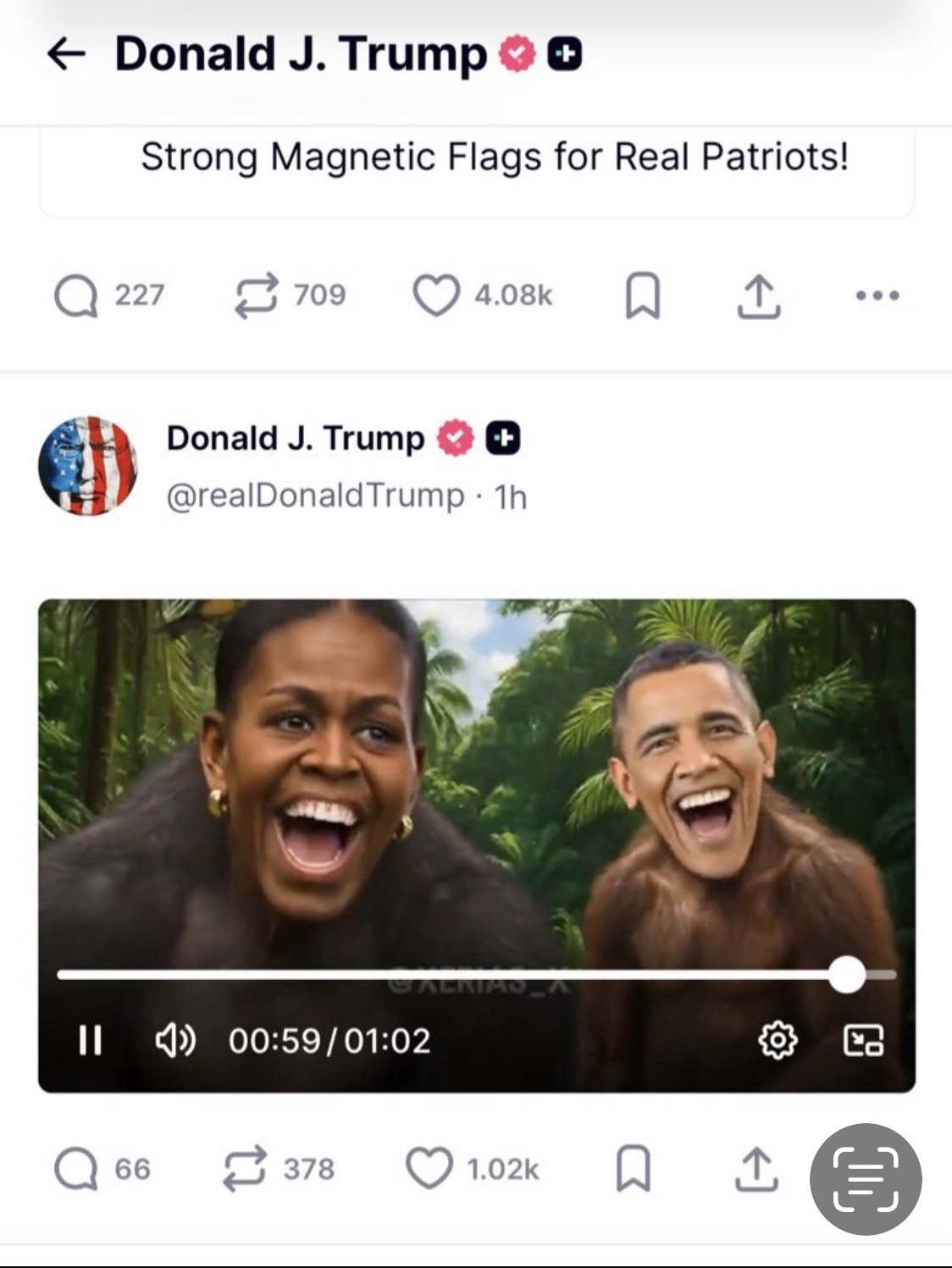The image size is (952, 1268).
Task: Open video settings gear
Action: (x=778, y=1040)
